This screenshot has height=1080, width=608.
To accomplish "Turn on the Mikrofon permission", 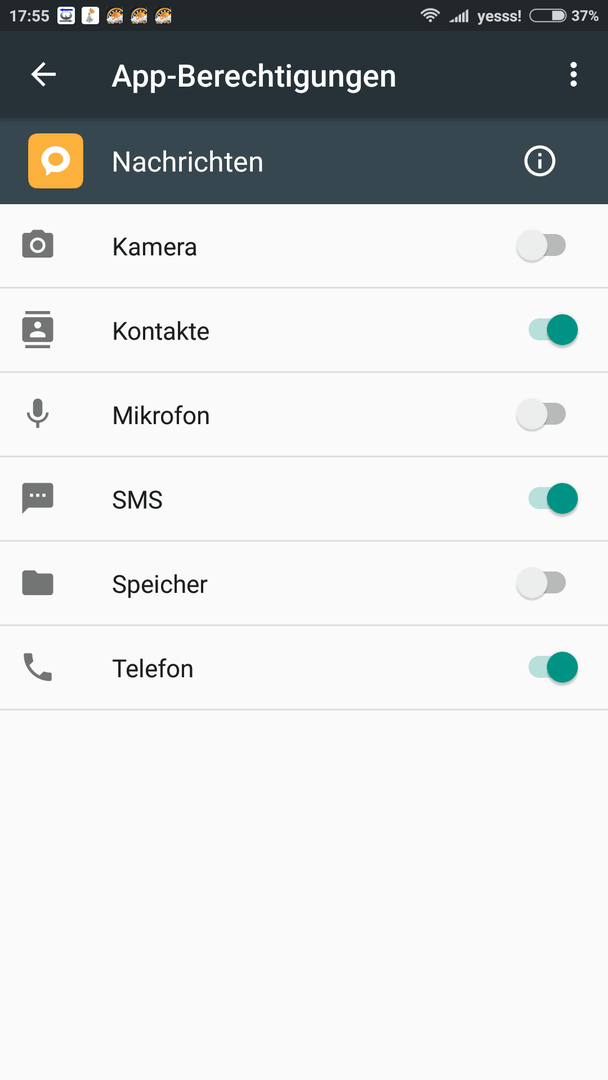I will click(x=541, y=414).
